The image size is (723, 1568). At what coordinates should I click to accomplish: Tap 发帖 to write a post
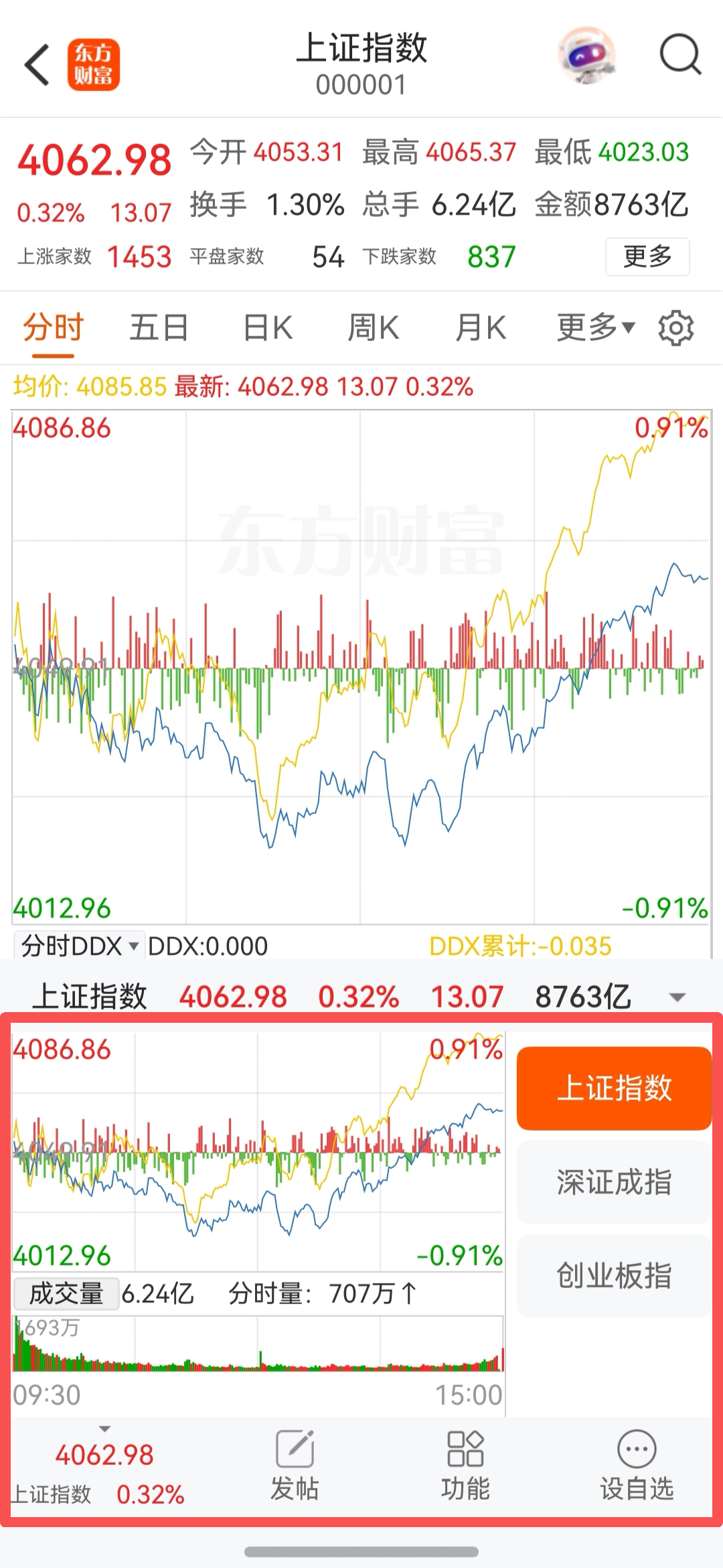[x=295, y=1466]
